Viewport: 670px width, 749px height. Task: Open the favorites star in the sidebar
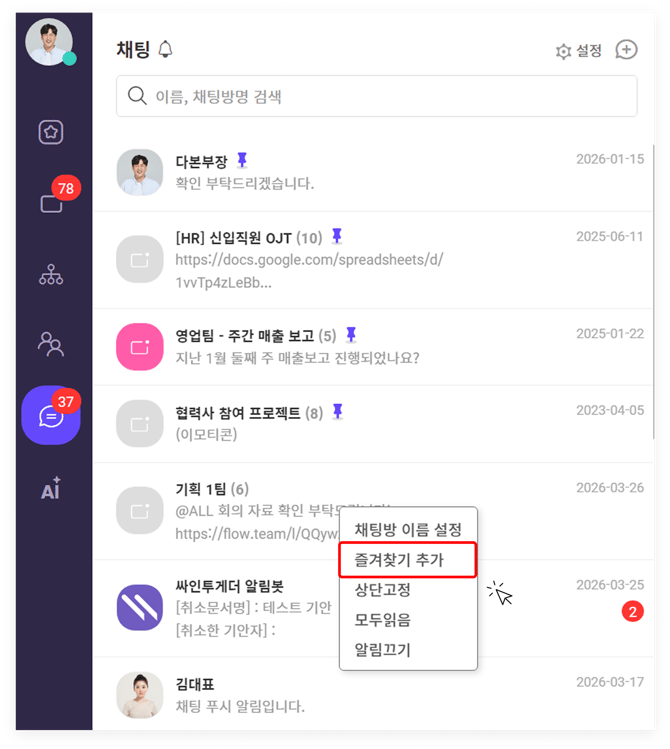click(51, 131)
